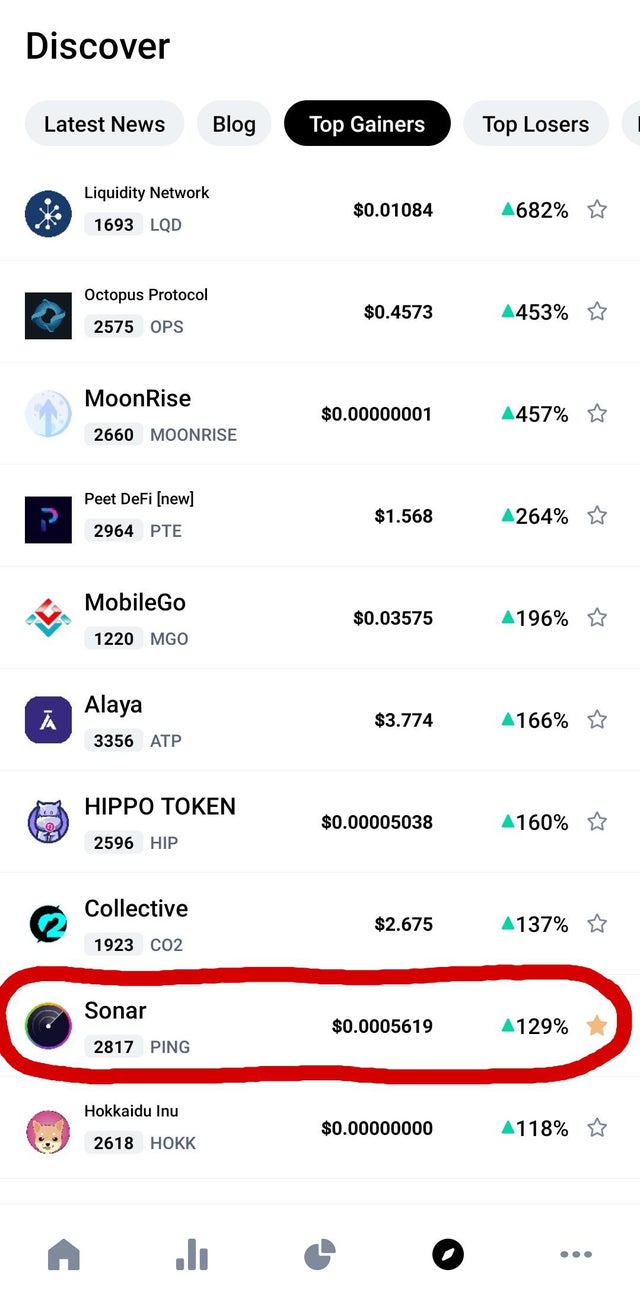Tap the star next to Collective
640x1298 pixels.
click(x=597, y=924)
